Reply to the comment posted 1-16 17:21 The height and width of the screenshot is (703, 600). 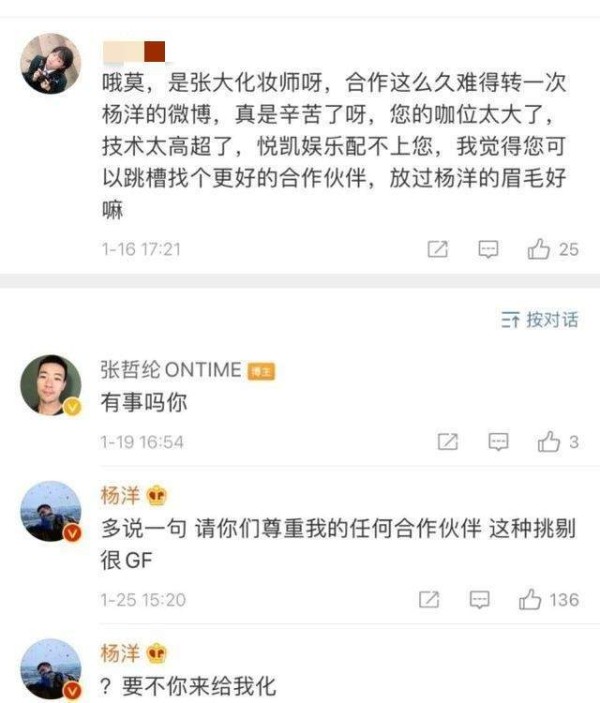488,249
